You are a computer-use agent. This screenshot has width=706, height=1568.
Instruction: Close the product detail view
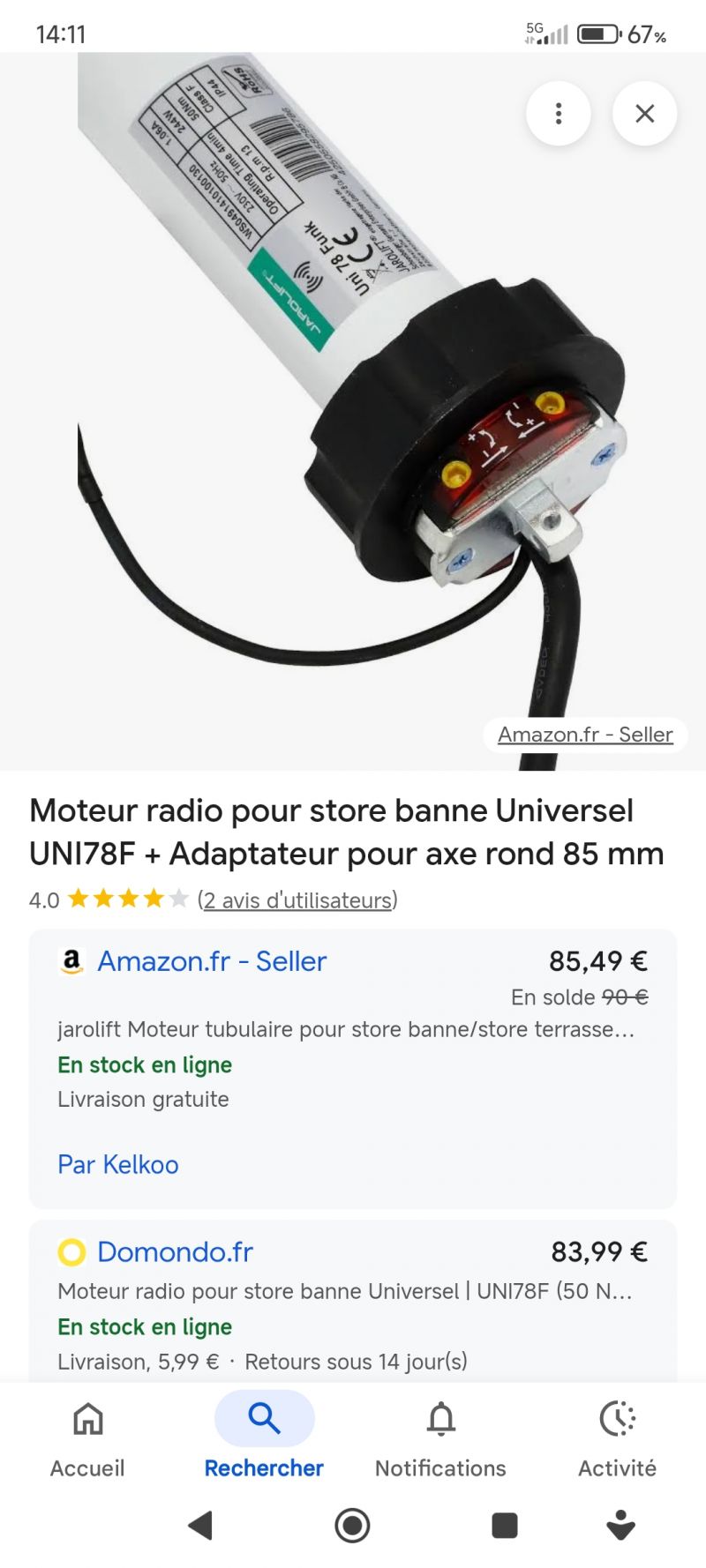(x=645, y=114)
